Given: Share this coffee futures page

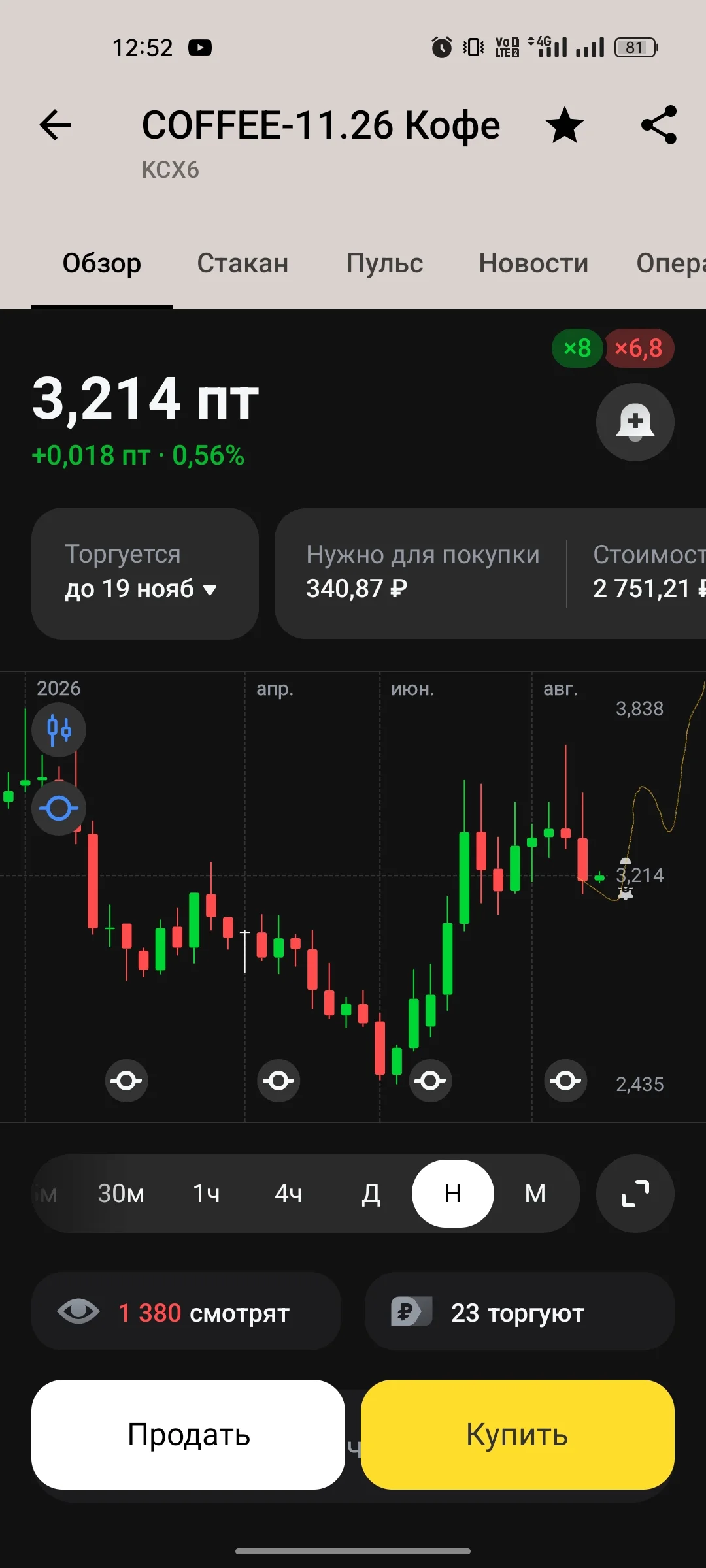Looking at the screenshot, I should (x=659, y=125).
